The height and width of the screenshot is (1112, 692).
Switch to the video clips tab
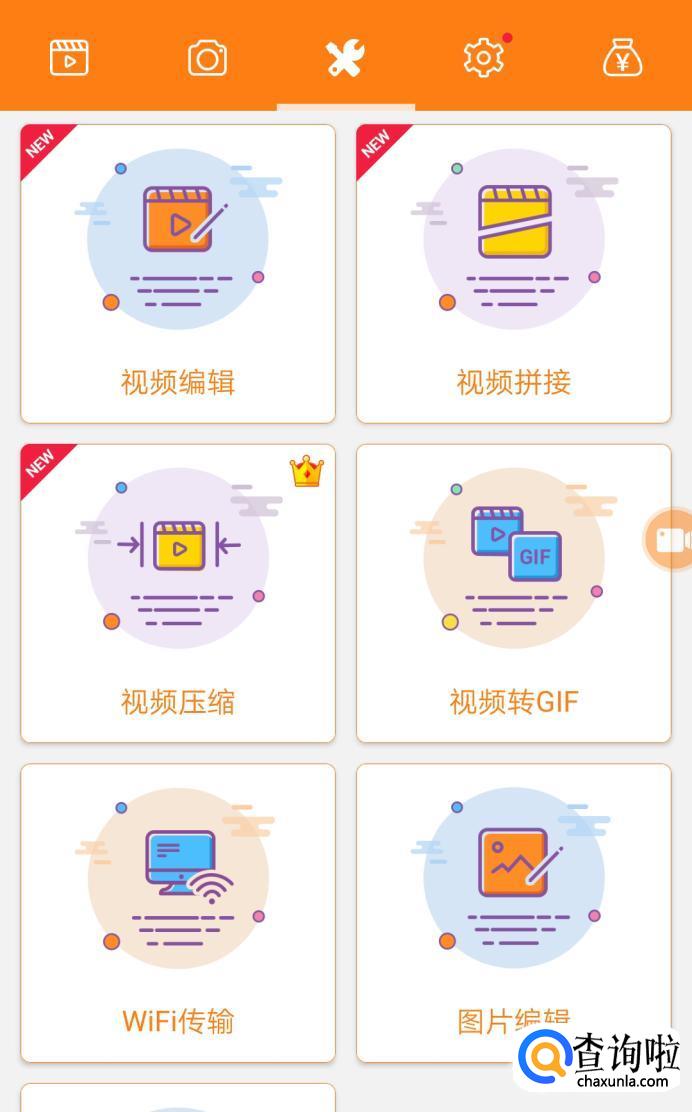69,58
